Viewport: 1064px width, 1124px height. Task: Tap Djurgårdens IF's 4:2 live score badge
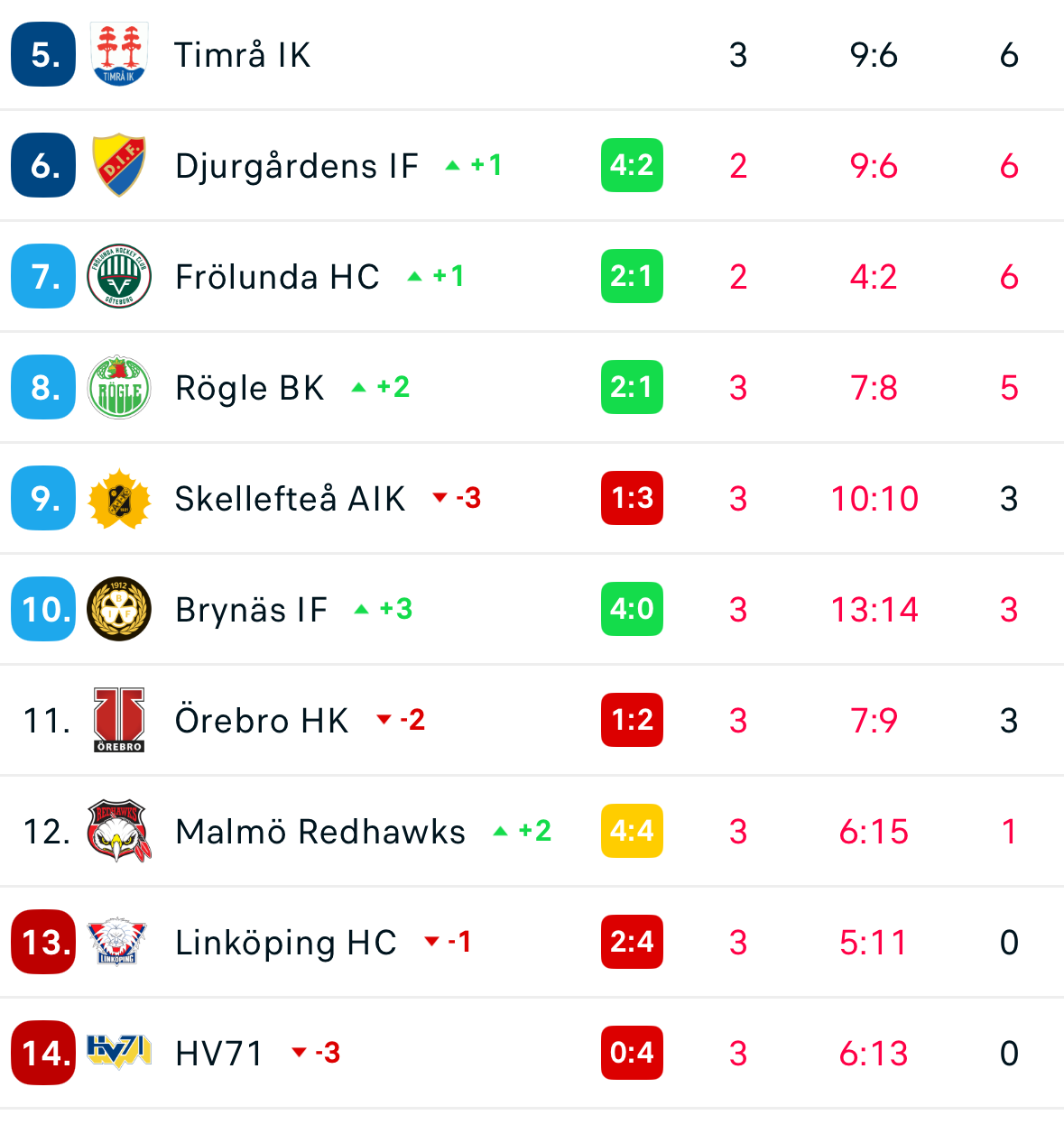(632, 165)
